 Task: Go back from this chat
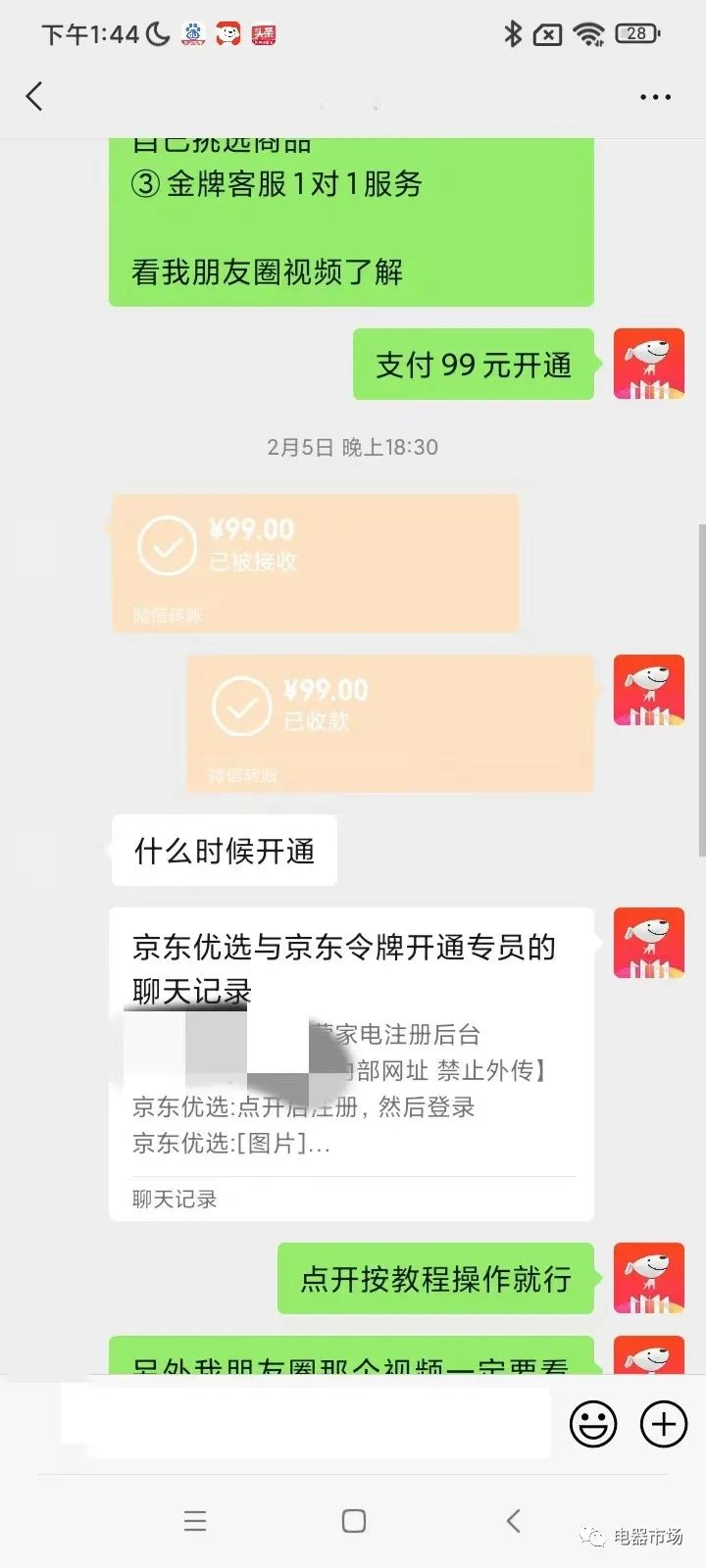35,96
